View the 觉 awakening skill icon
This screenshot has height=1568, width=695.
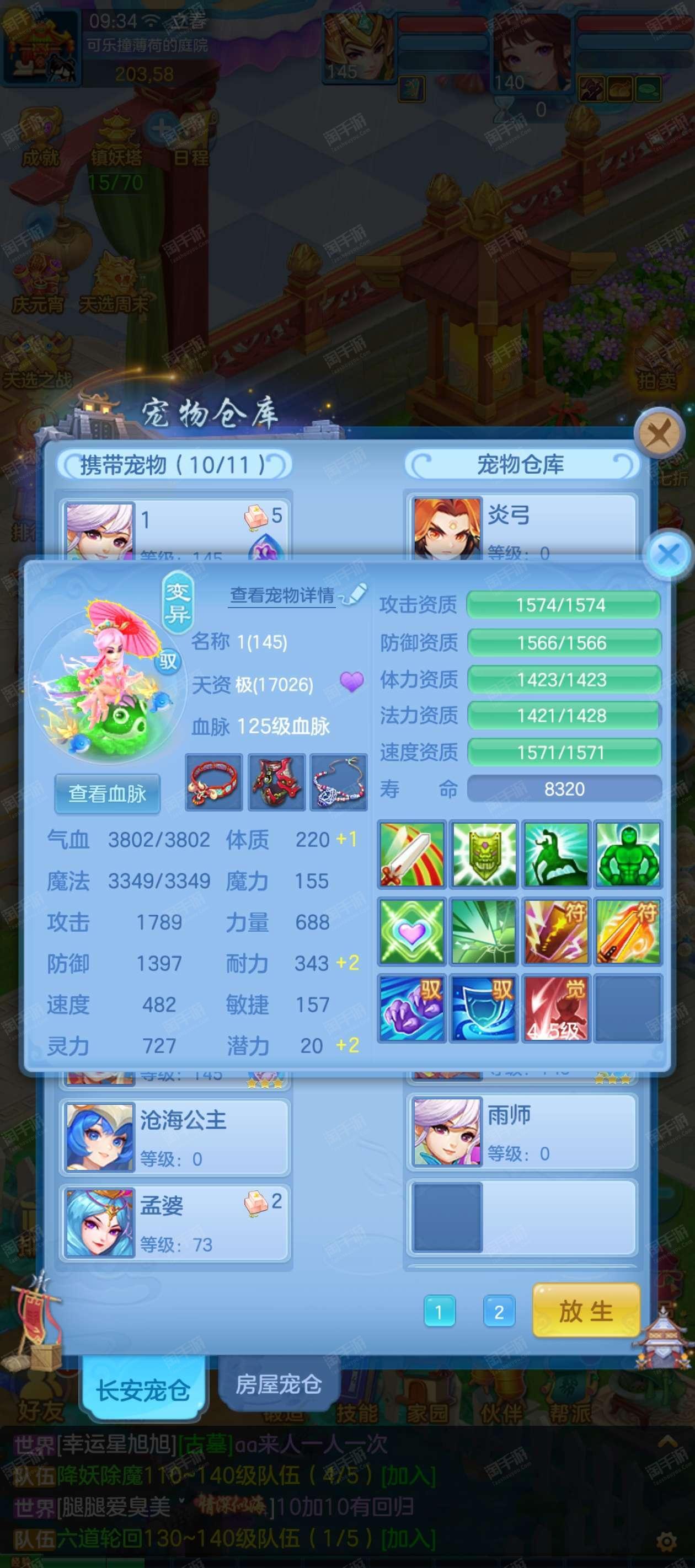tap(556, 1008)
